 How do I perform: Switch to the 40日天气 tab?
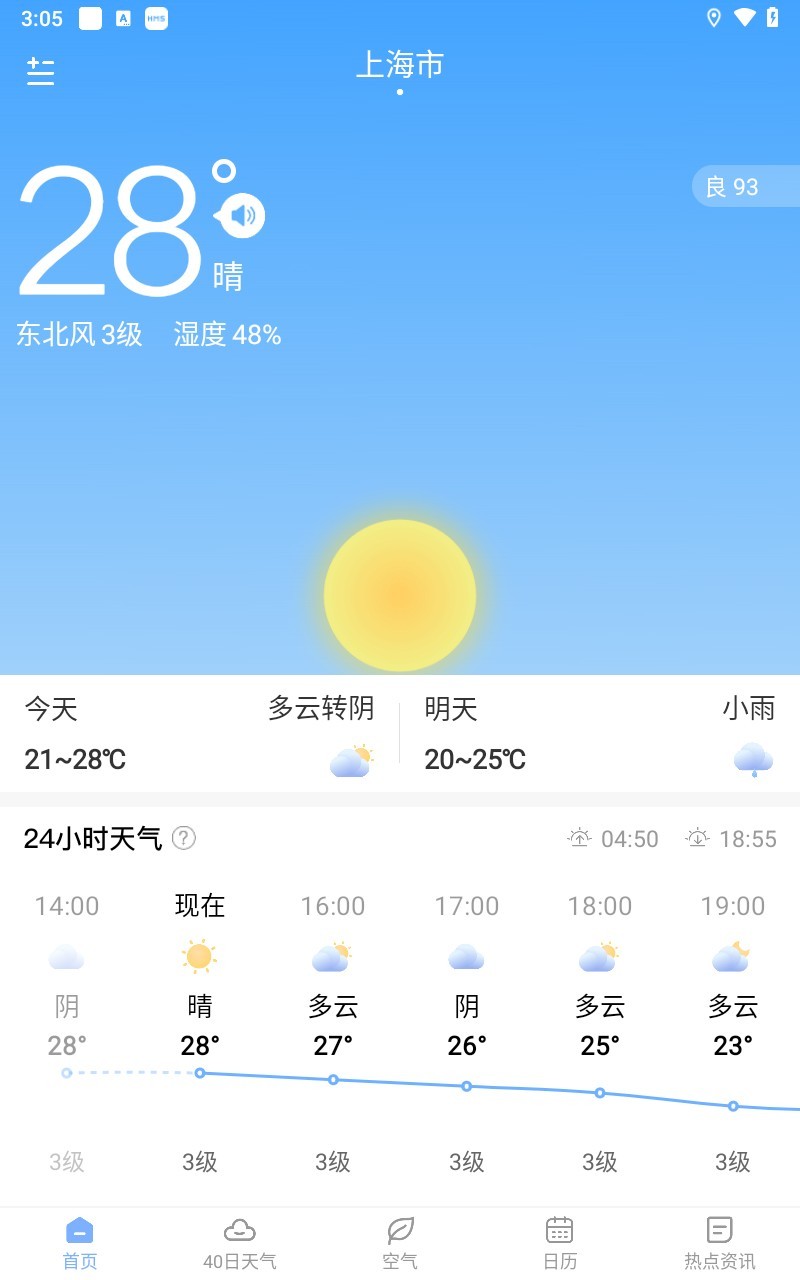[240, 1244]
